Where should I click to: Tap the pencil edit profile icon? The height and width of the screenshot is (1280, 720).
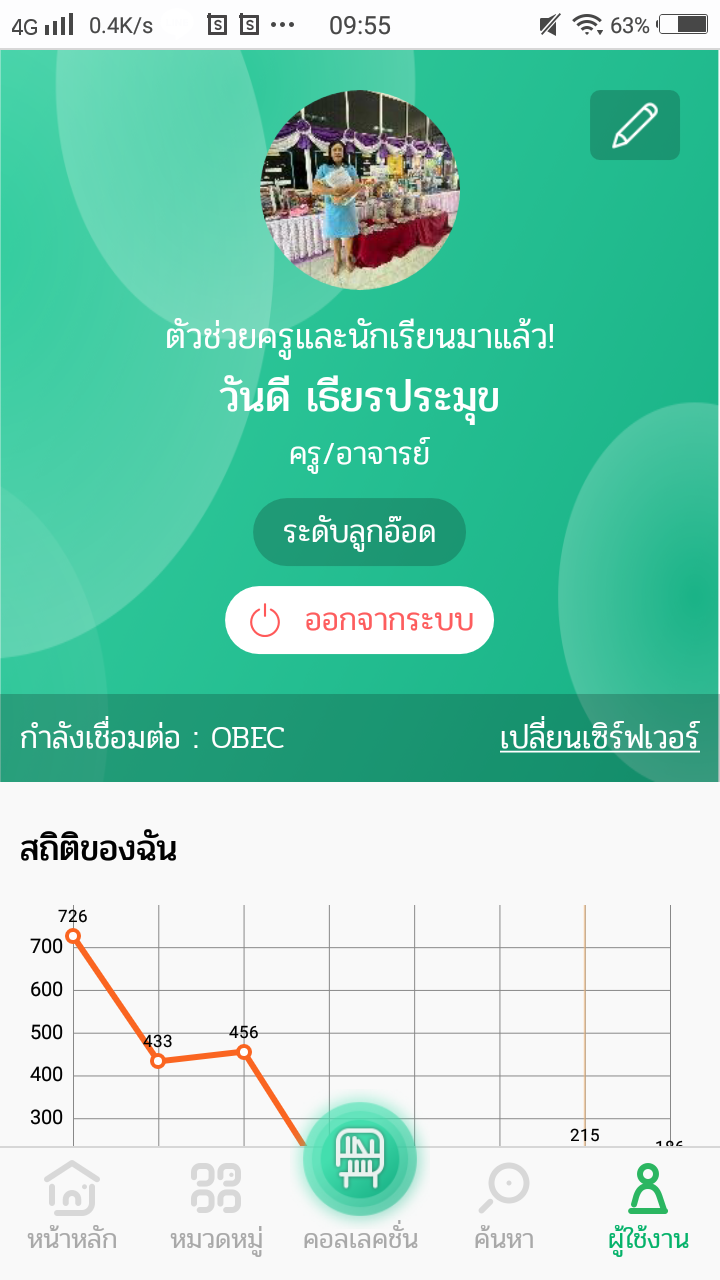pyautogui.click(x=635, y=125)
